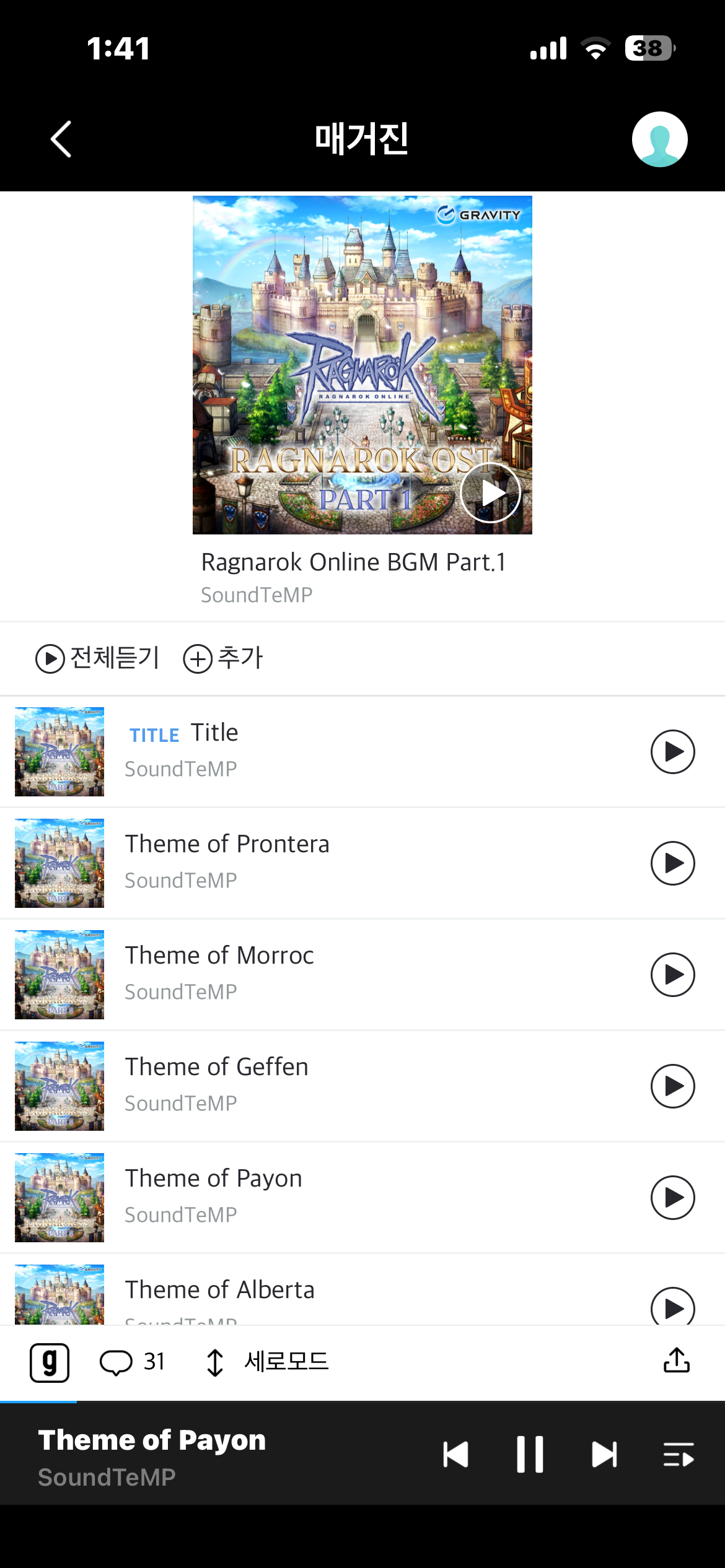725x1568 pixels.
Task: Skip to the previous track
Action: click(x=456, y=1455)
